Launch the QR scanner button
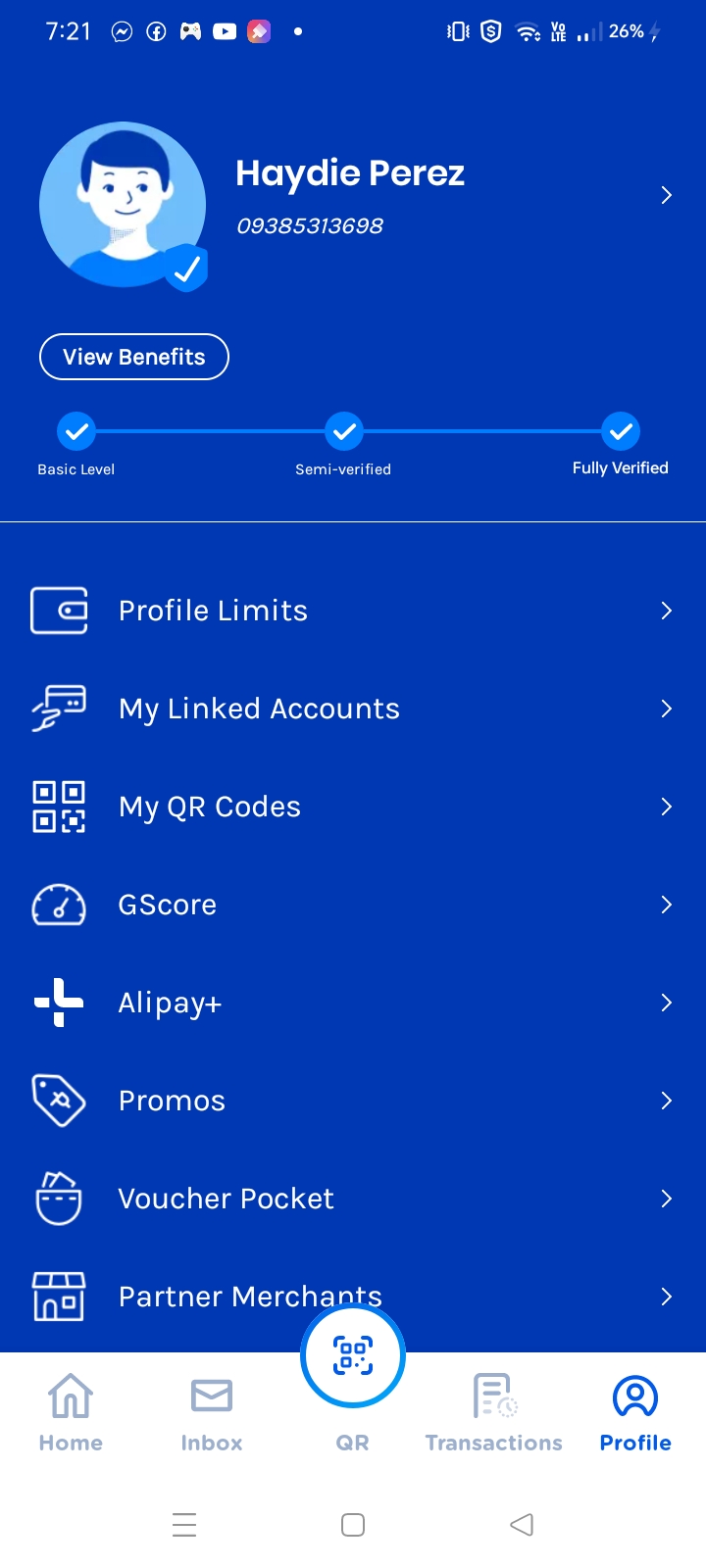The height and width of the screenshot is (1568, 706). click(x=353, y=1356)
